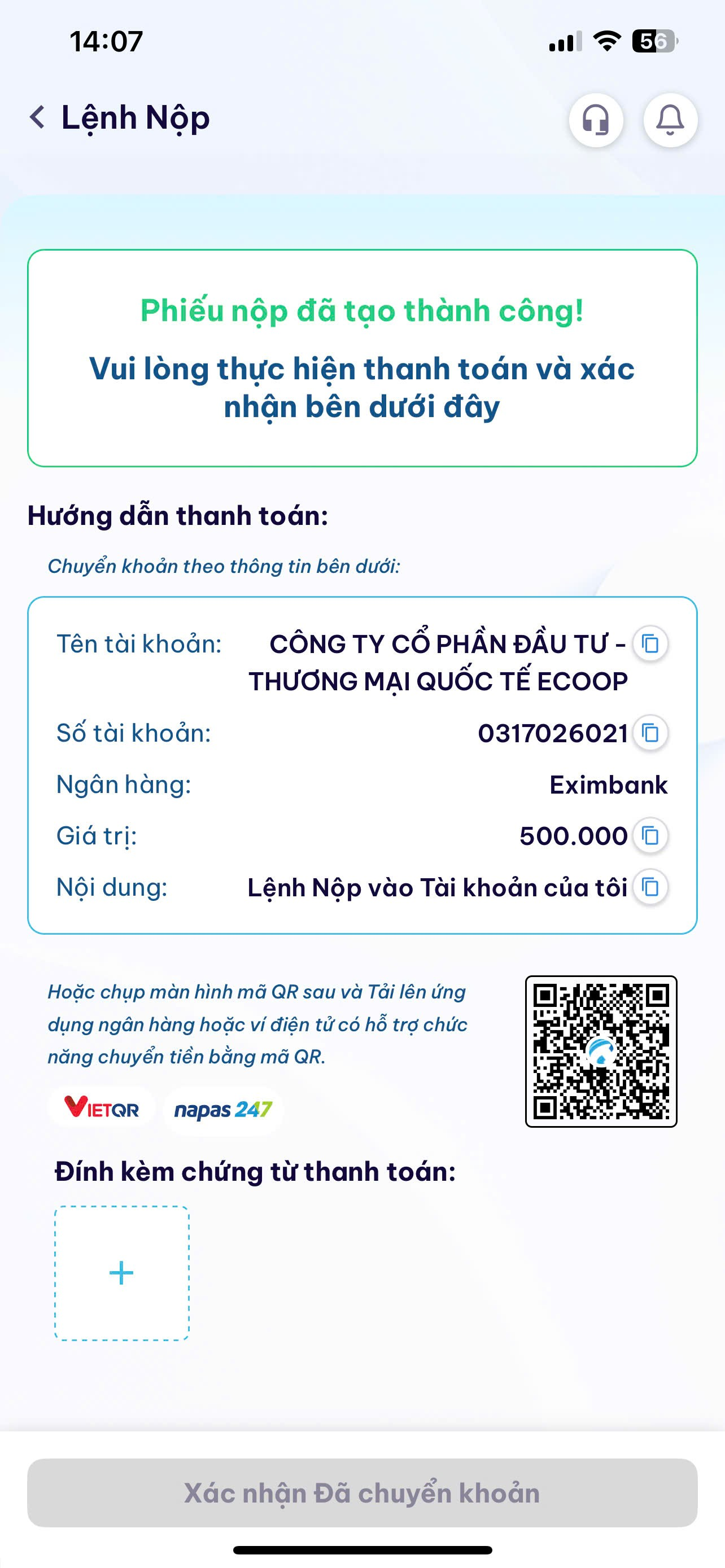Copy the account name Tên tài khoản
Screen dimensions: 725x1568
[650, 643]
